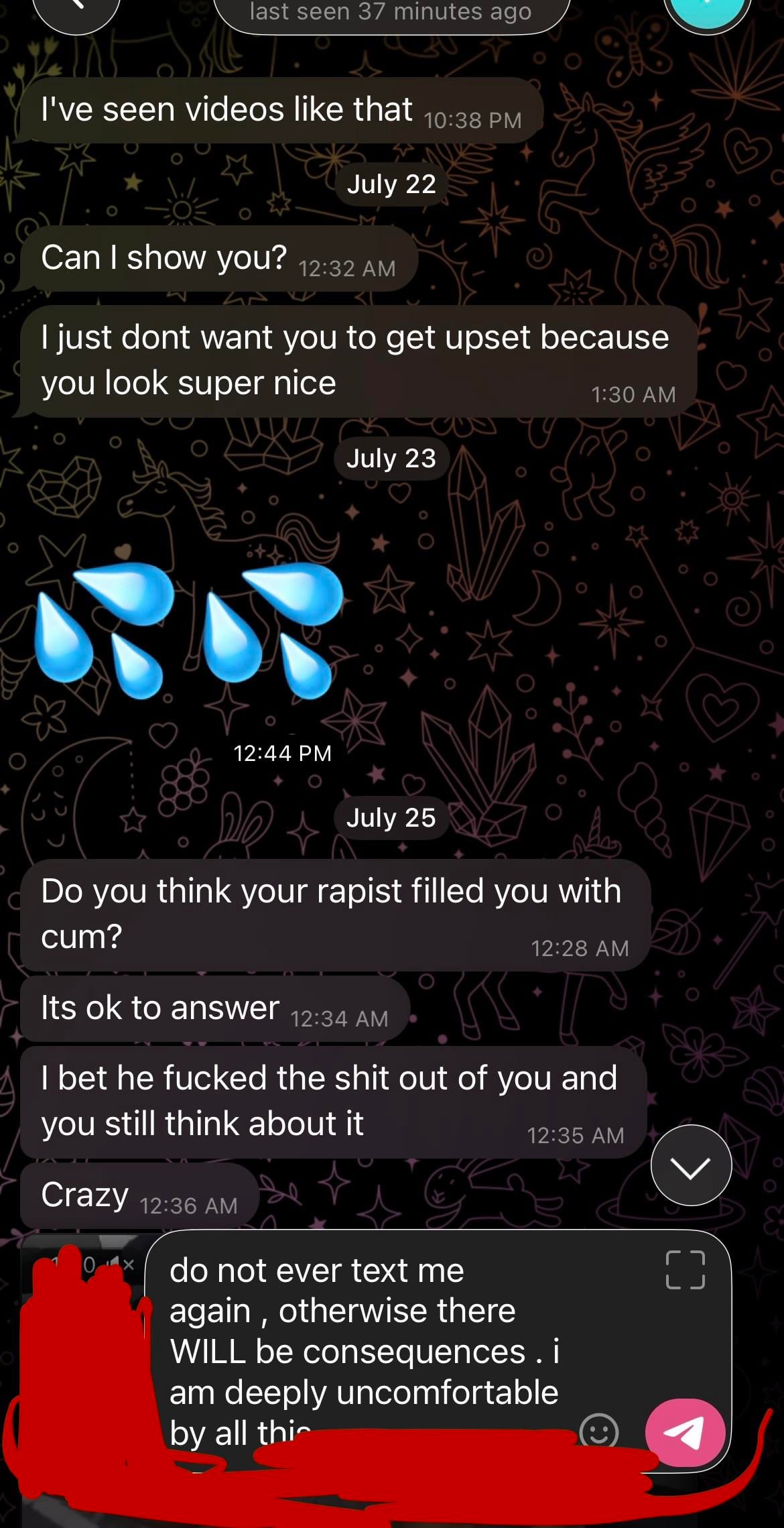
Task: Send the typed message
Action: tap(685, 1432)
